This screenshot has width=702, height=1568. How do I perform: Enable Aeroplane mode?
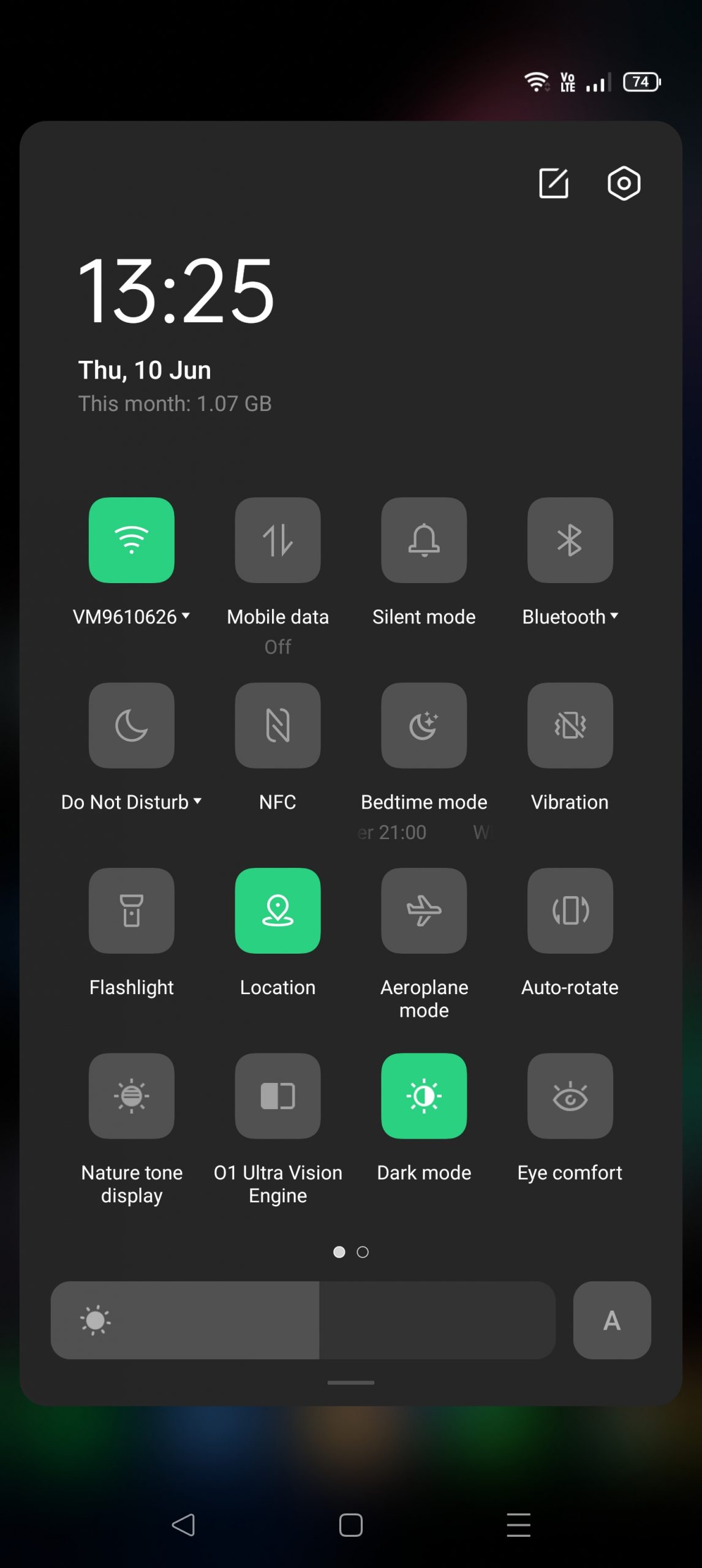point(424,910)
